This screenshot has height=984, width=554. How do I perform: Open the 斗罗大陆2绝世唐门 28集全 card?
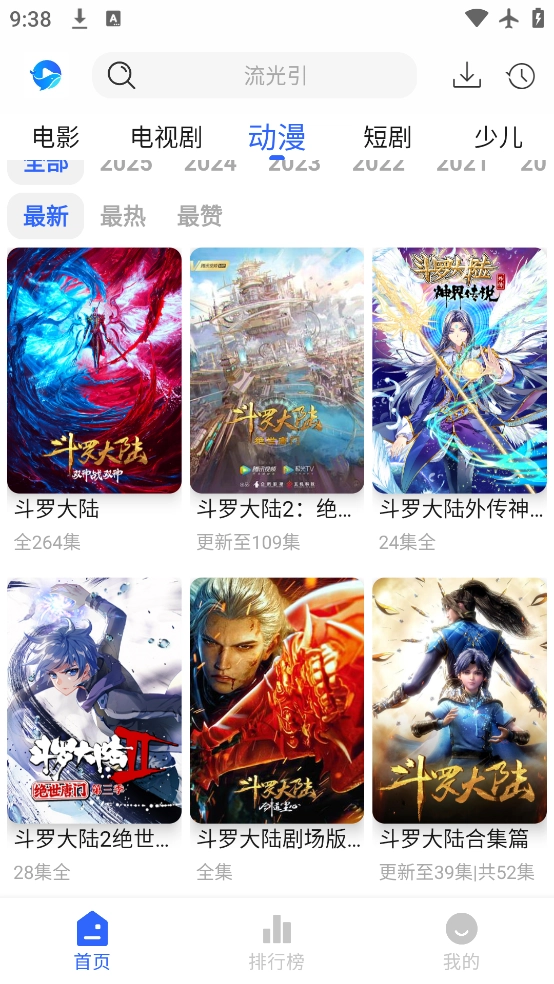point(94,730)
